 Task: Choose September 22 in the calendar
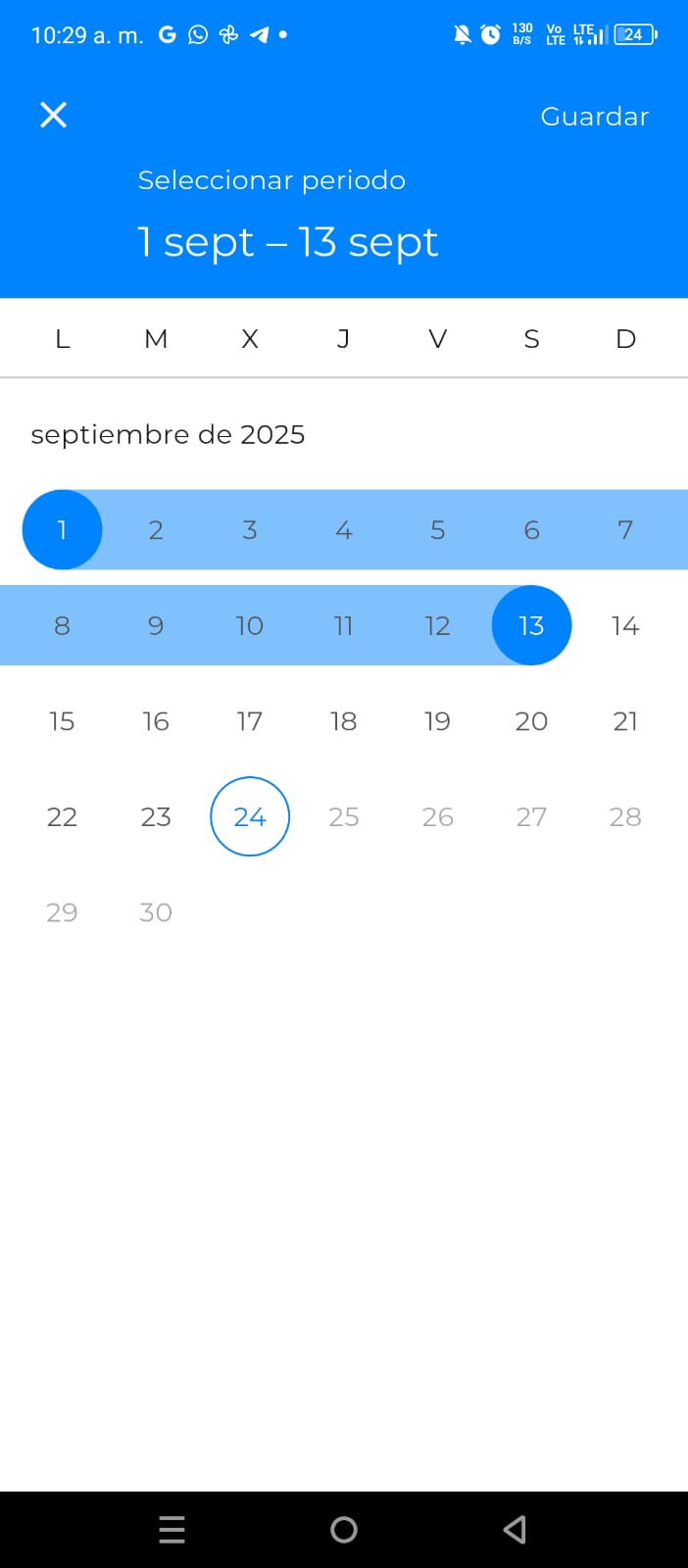[x=62, y=816]
